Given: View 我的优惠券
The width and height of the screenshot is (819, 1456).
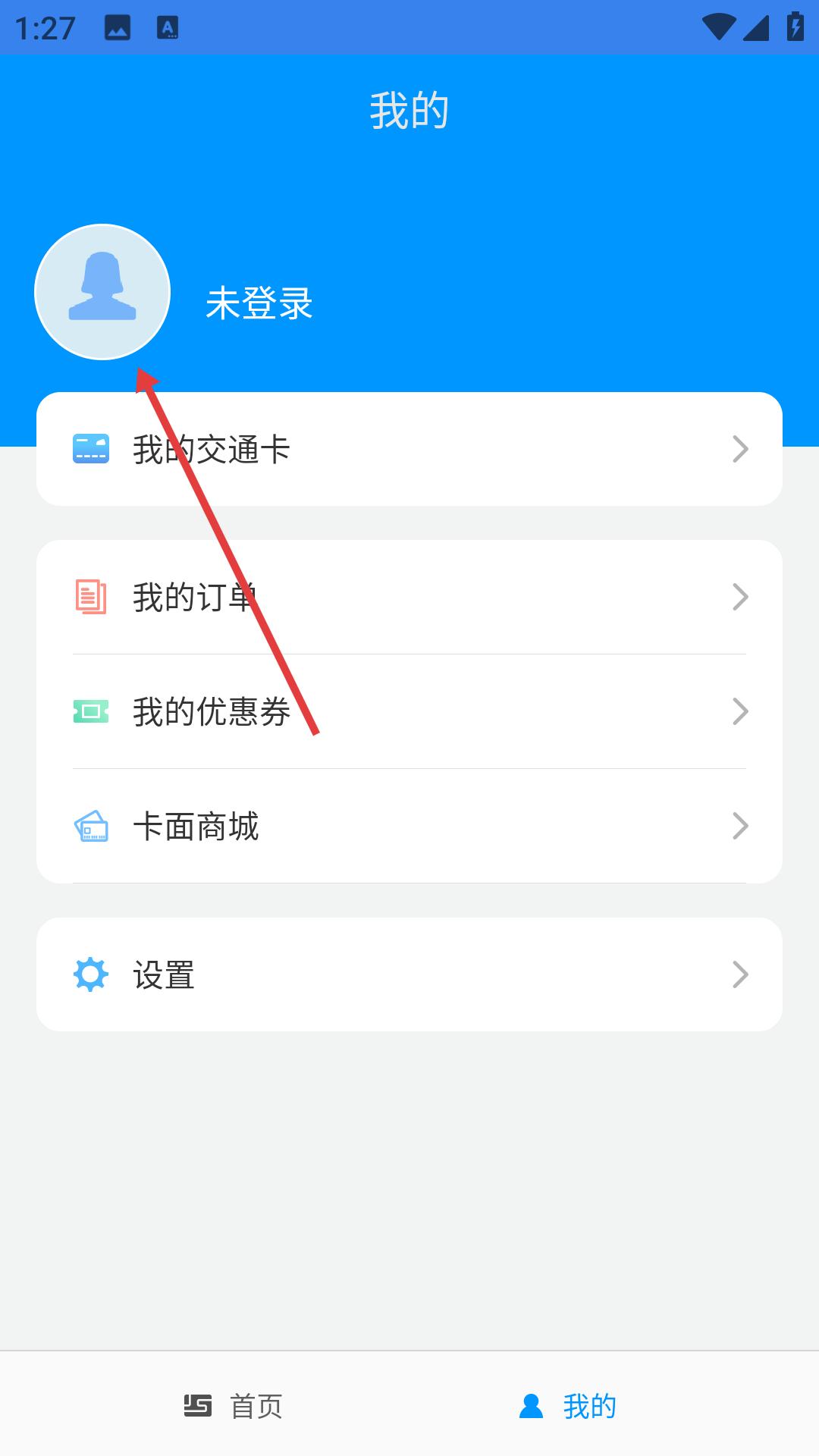Looking at the screenshot, I should coord(409,711).
